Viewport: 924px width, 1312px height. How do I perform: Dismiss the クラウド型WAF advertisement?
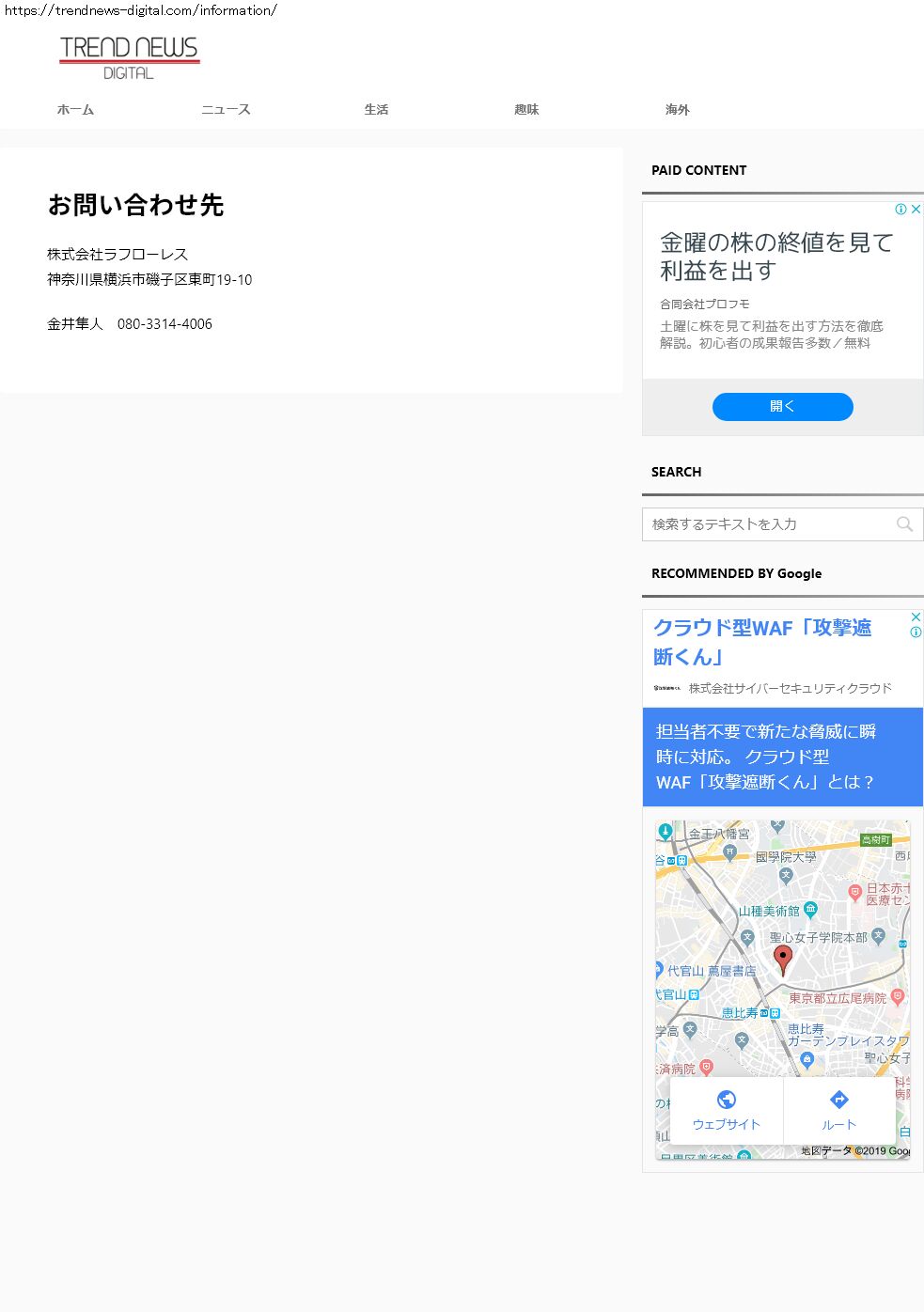click(x=916, y=617)
